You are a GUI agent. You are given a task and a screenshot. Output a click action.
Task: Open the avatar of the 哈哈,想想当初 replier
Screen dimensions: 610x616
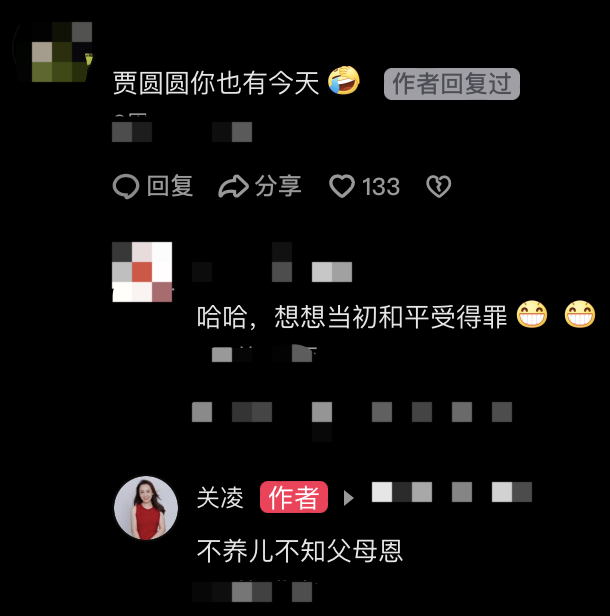(142, 271)
